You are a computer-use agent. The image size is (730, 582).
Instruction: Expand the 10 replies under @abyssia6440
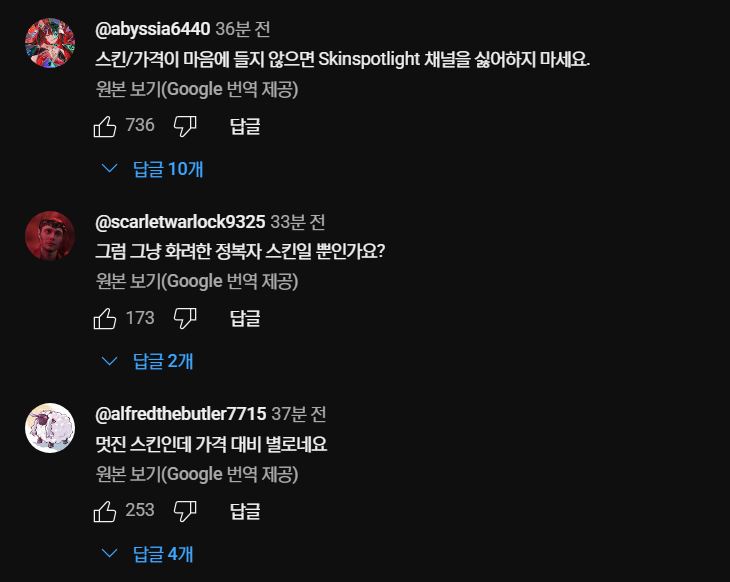pos(153,169)
